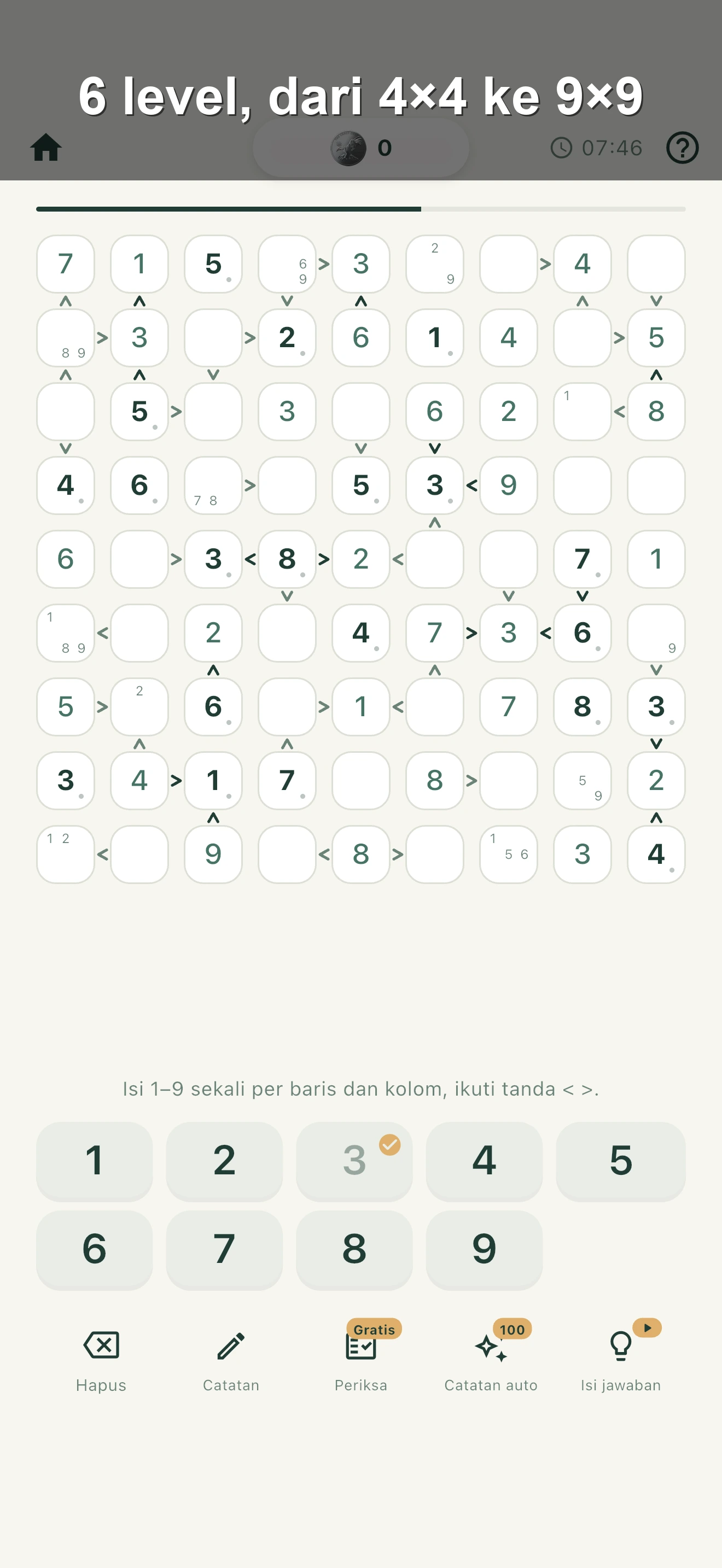The height and width of the screenshot is (1568, 722).
Task: Enter number 1 from the keypad
Action: [95, 1161]
